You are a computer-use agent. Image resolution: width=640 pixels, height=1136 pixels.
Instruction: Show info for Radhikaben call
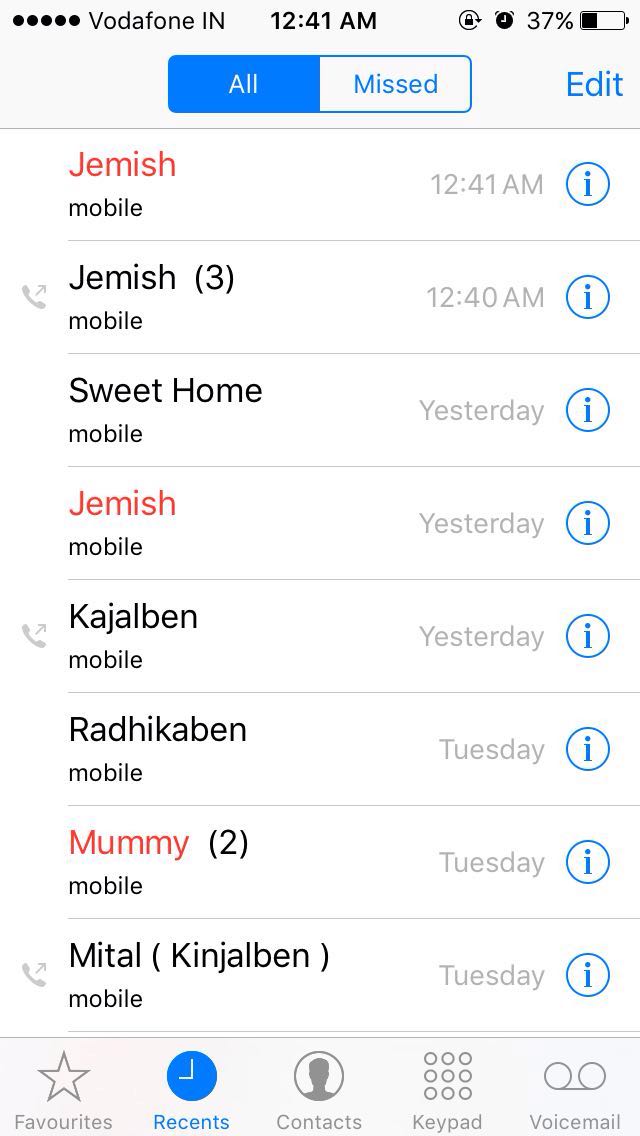tap(588, 749)
